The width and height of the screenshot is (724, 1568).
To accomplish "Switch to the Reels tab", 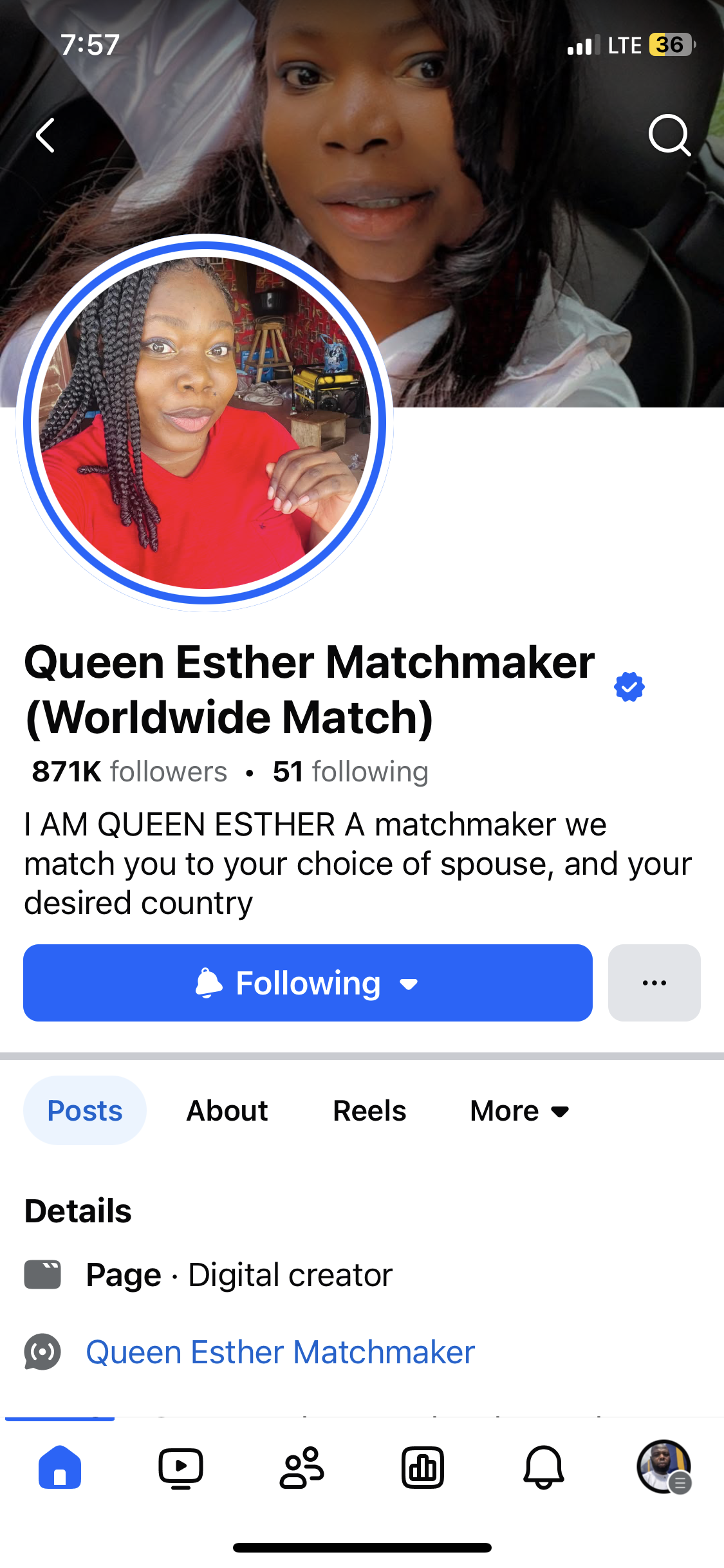I will [369, 1110].
